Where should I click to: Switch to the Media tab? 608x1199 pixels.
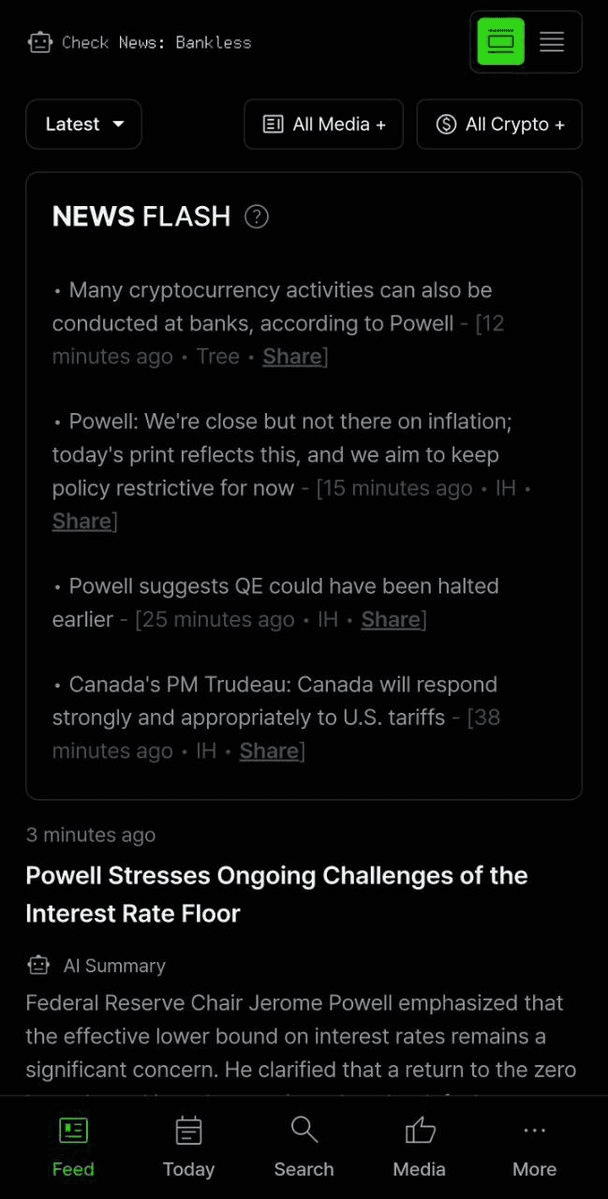(x=419, y=1148)
